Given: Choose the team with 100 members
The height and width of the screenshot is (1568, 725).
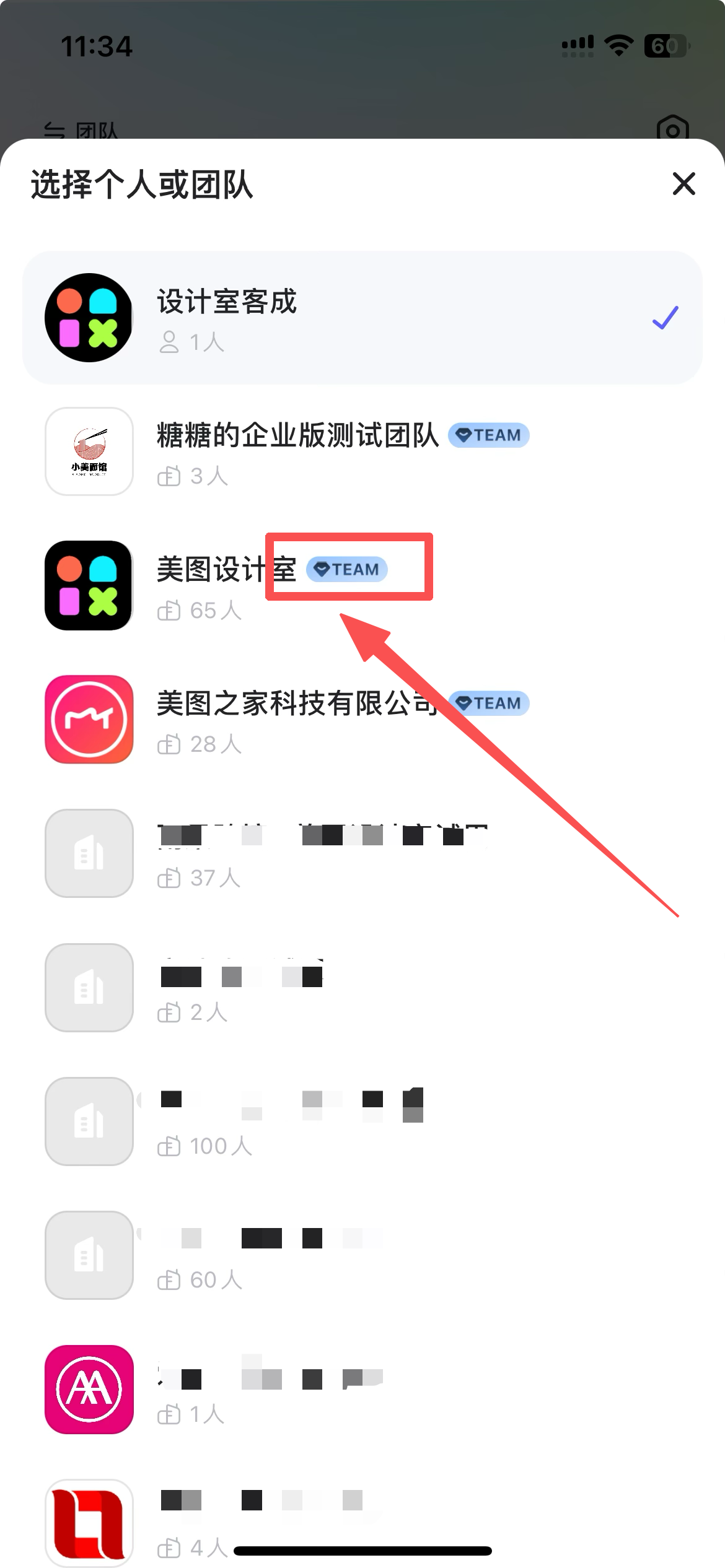Looking at the screenshot, I should point(291,1121).
